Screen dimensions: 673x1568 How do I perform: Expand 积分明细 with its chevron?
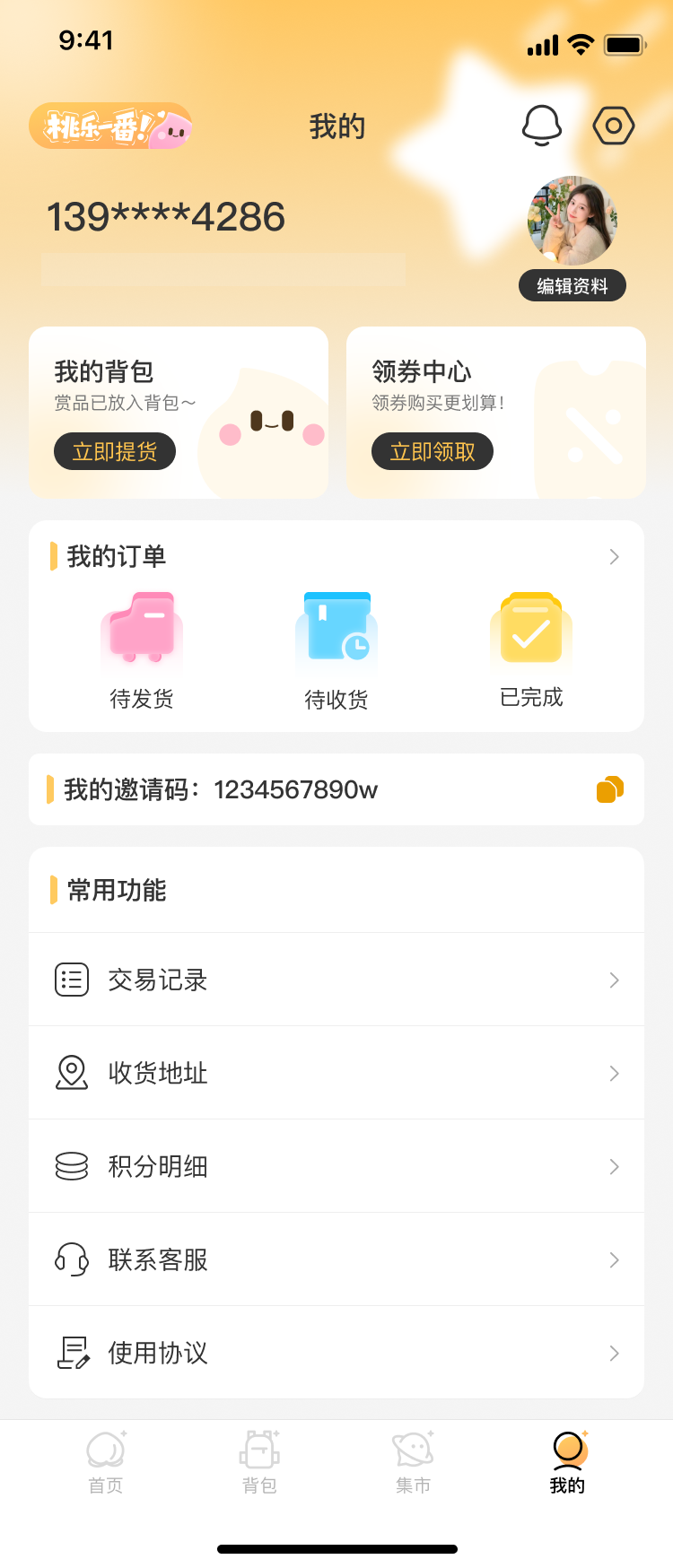(x=614, y=1166)
